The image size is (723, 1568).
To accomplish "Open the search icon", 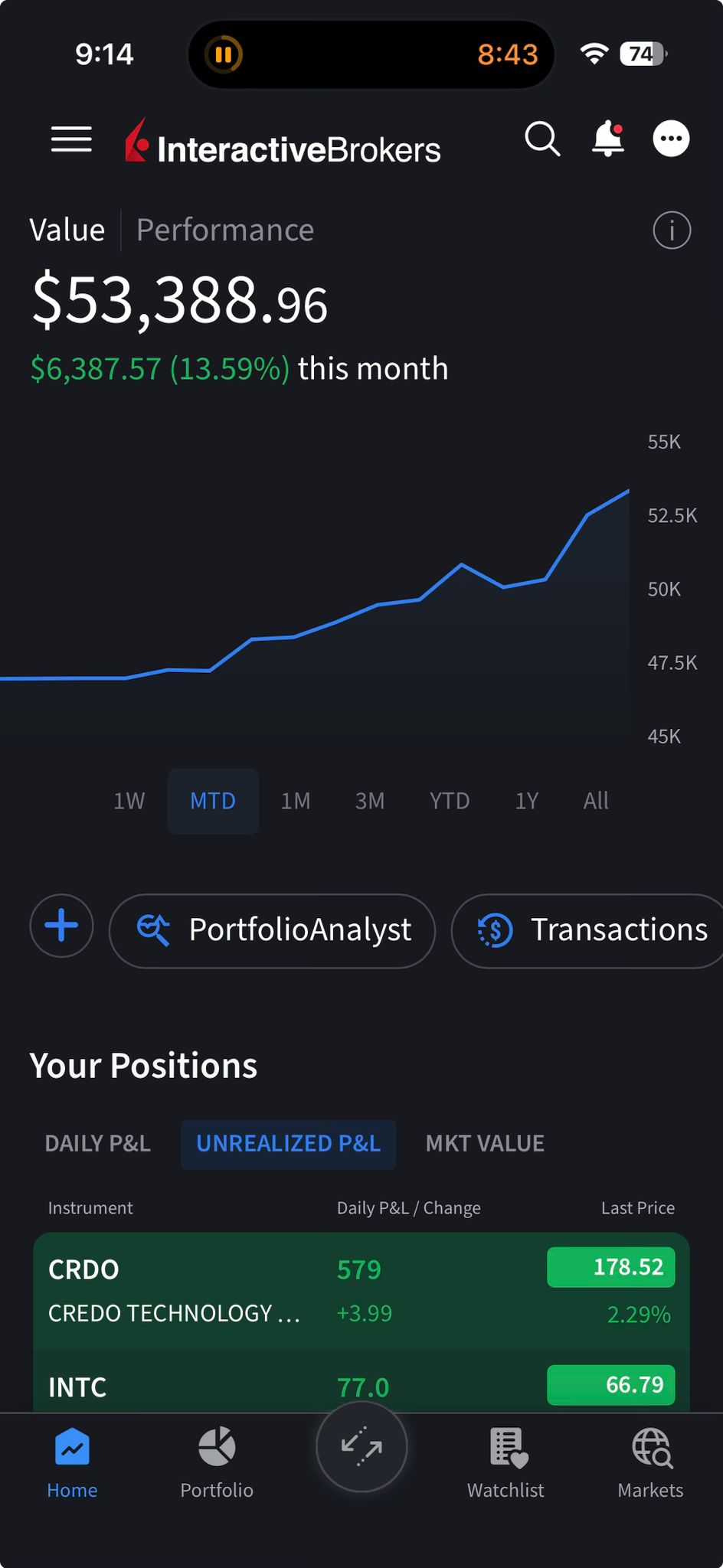I will pyautogui.click(x=543, y=139).
